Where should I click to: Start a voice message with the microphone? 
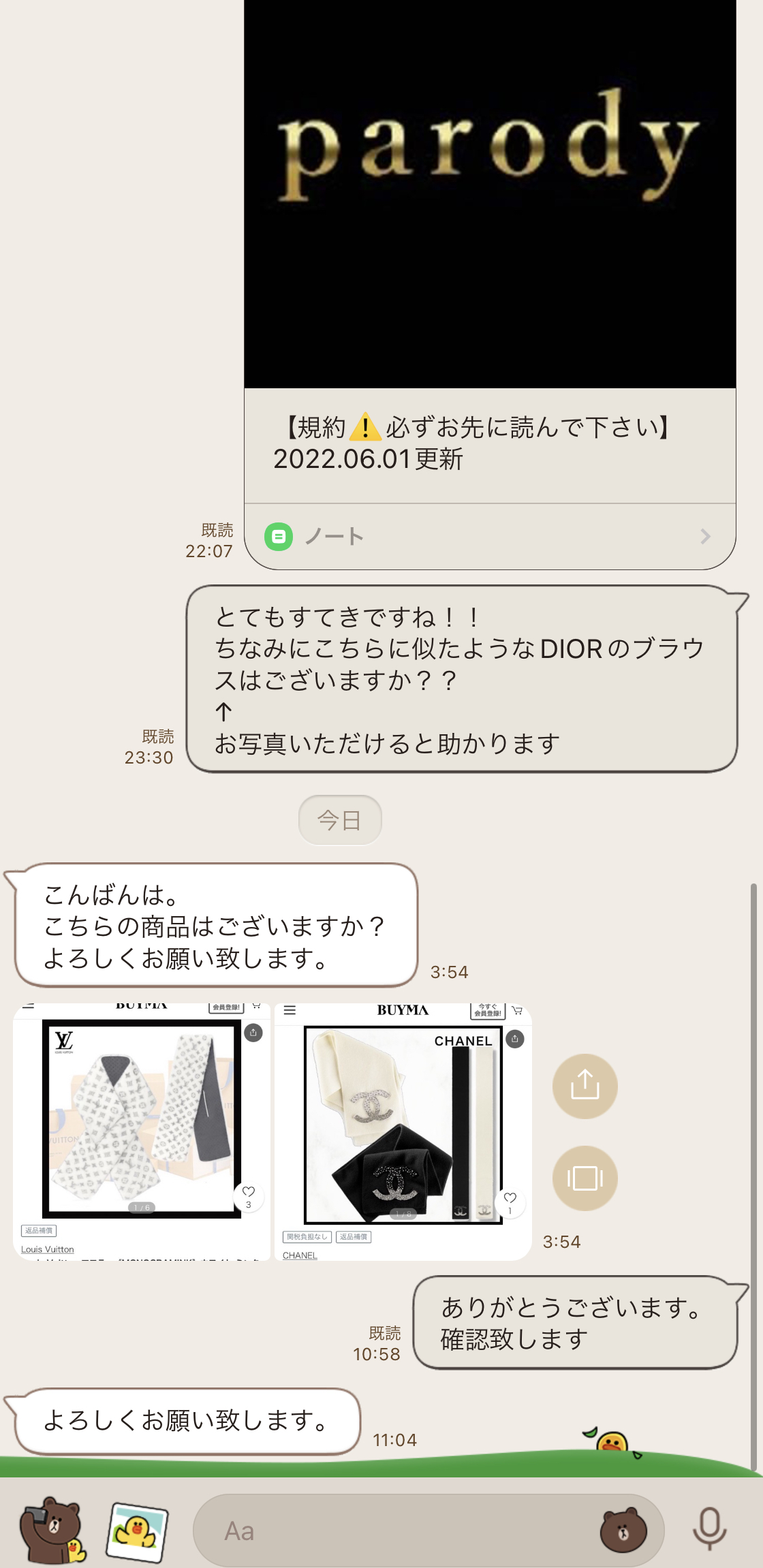(709, 1529)
